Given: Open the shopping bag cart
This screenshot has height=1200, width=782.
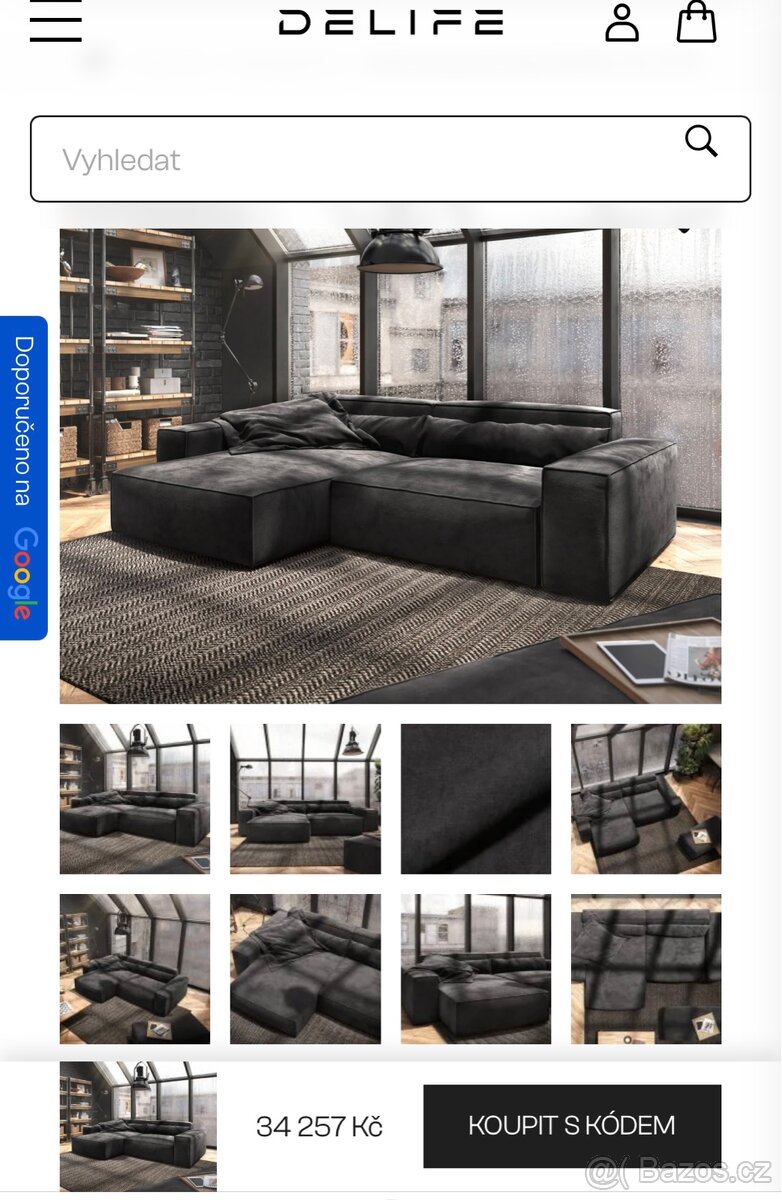Looking at the screenshot, I should click(696, 22).
